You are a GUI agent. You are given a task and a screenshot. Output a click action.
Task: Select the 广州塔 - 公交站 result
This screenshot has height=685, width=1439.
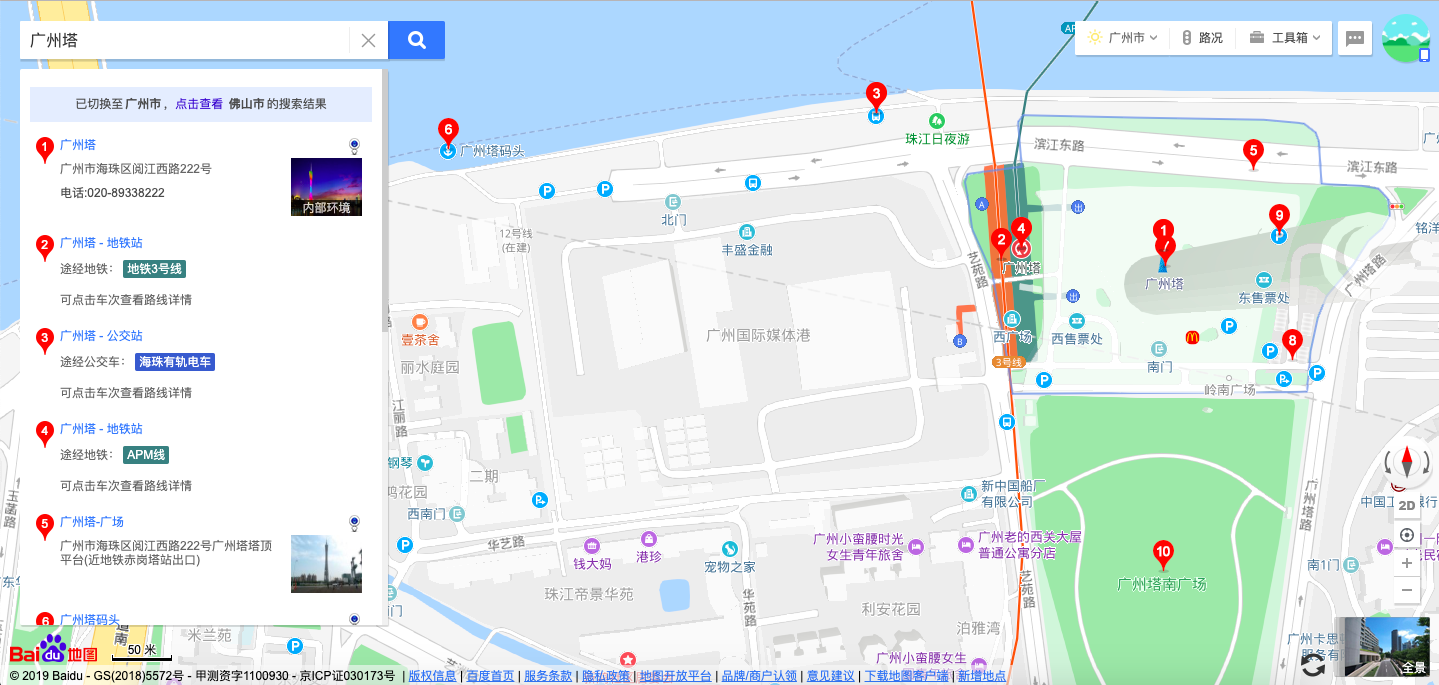click(101, 336)
